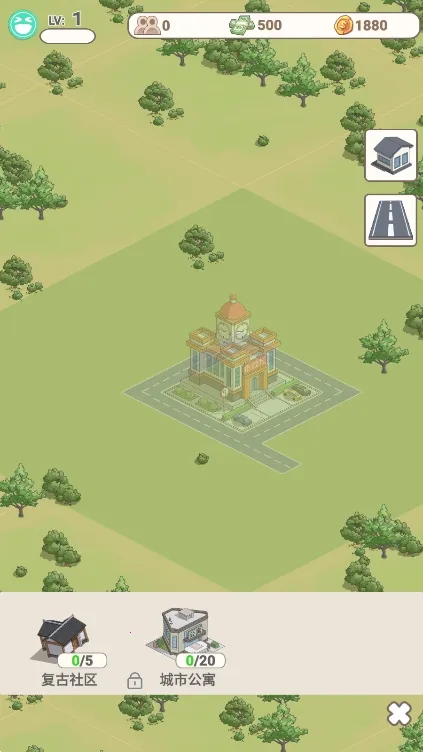423x752 pixels.
Task: Choose the 复古社区 building
Action: click(69, 650)
